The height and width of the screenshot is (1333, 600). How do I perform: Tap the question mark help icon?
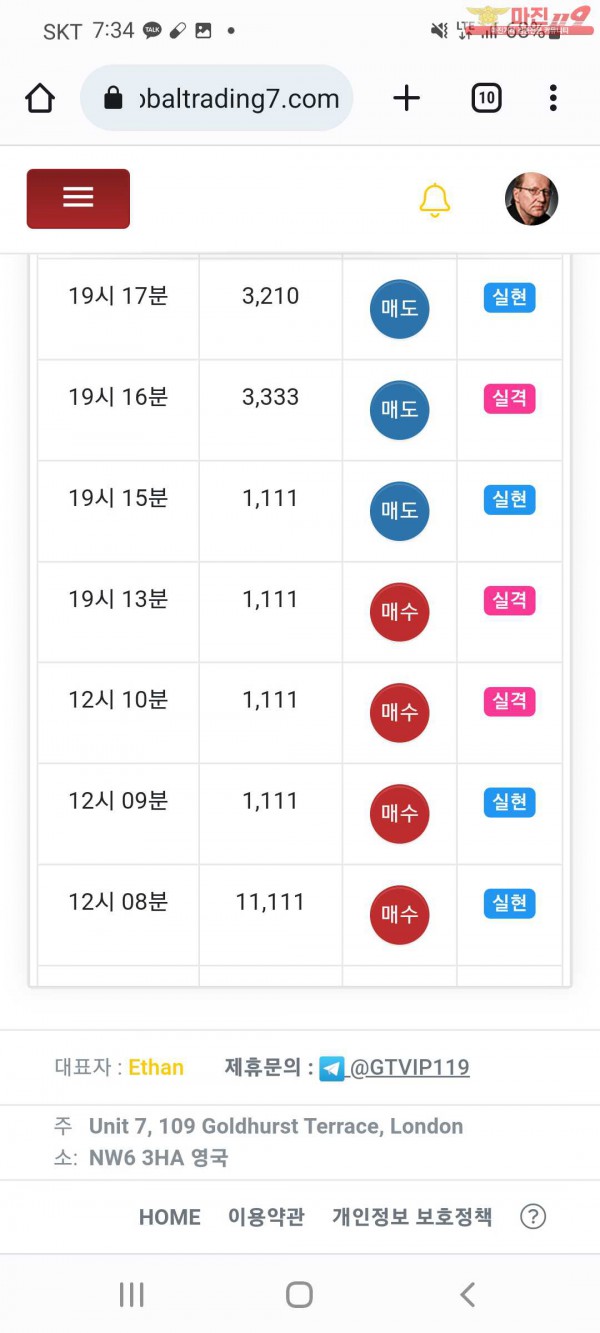click(533, 1217)
